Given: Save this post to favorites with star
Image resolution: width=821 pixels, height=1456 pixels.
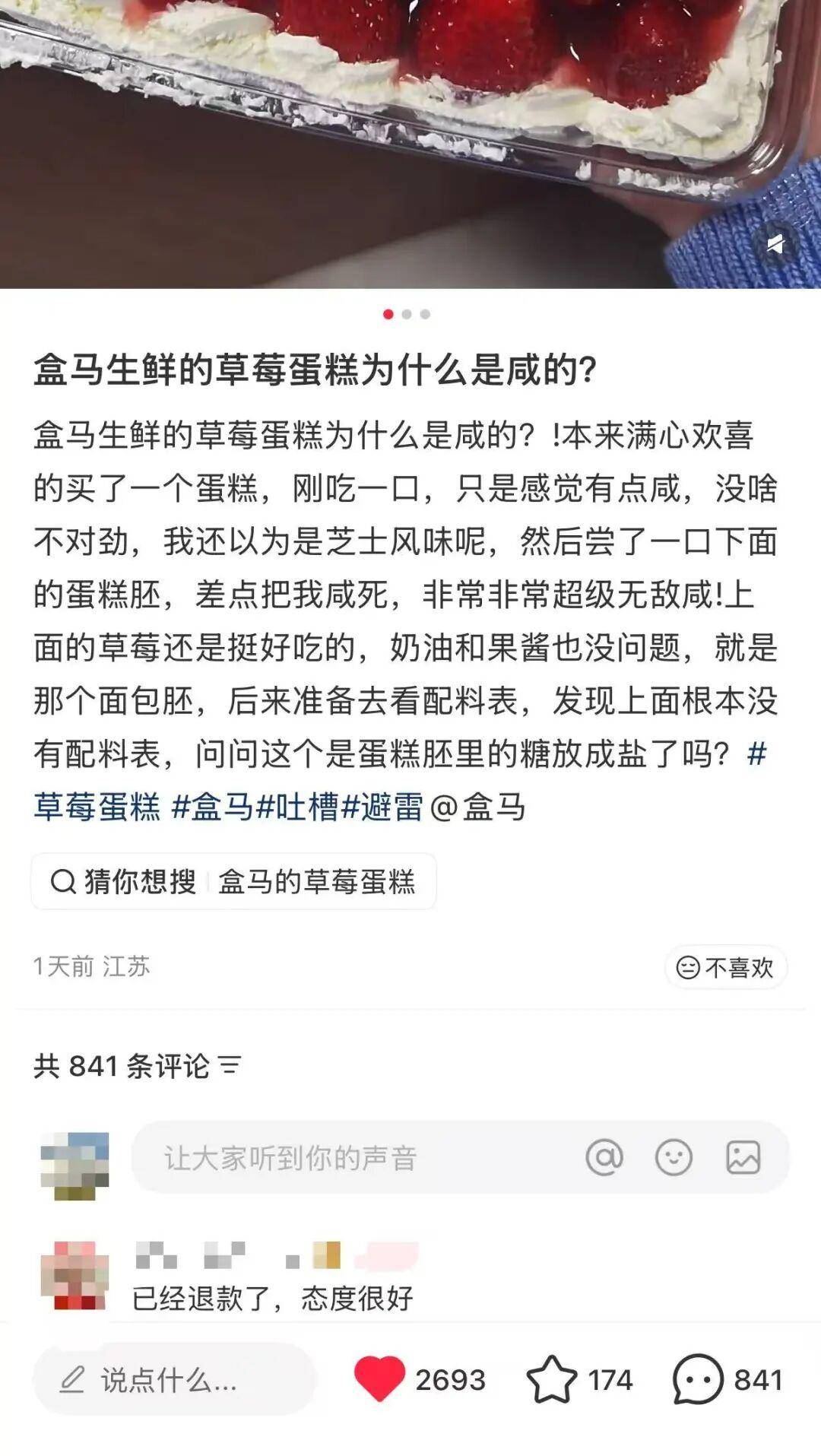Looking at the screenshot, I should point(551,1379).
